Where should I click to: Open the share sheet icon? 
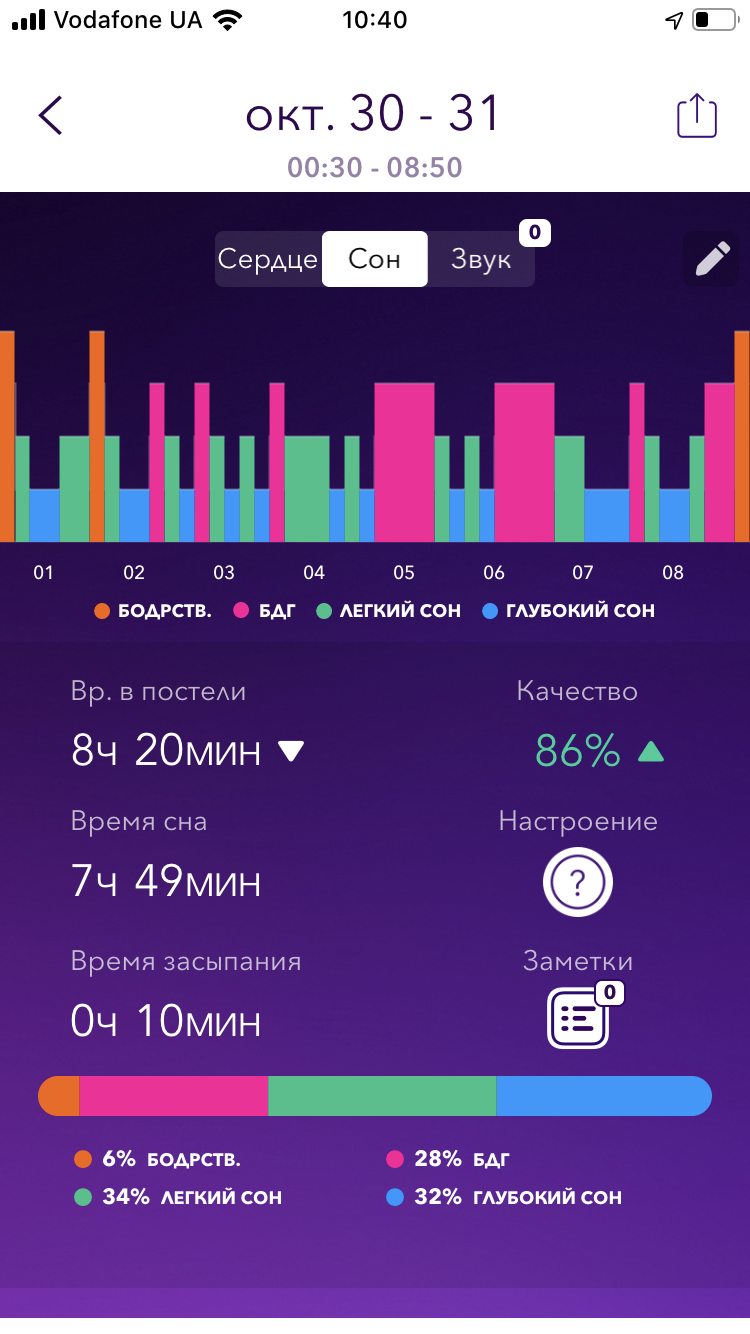click(x=696, y=115)
